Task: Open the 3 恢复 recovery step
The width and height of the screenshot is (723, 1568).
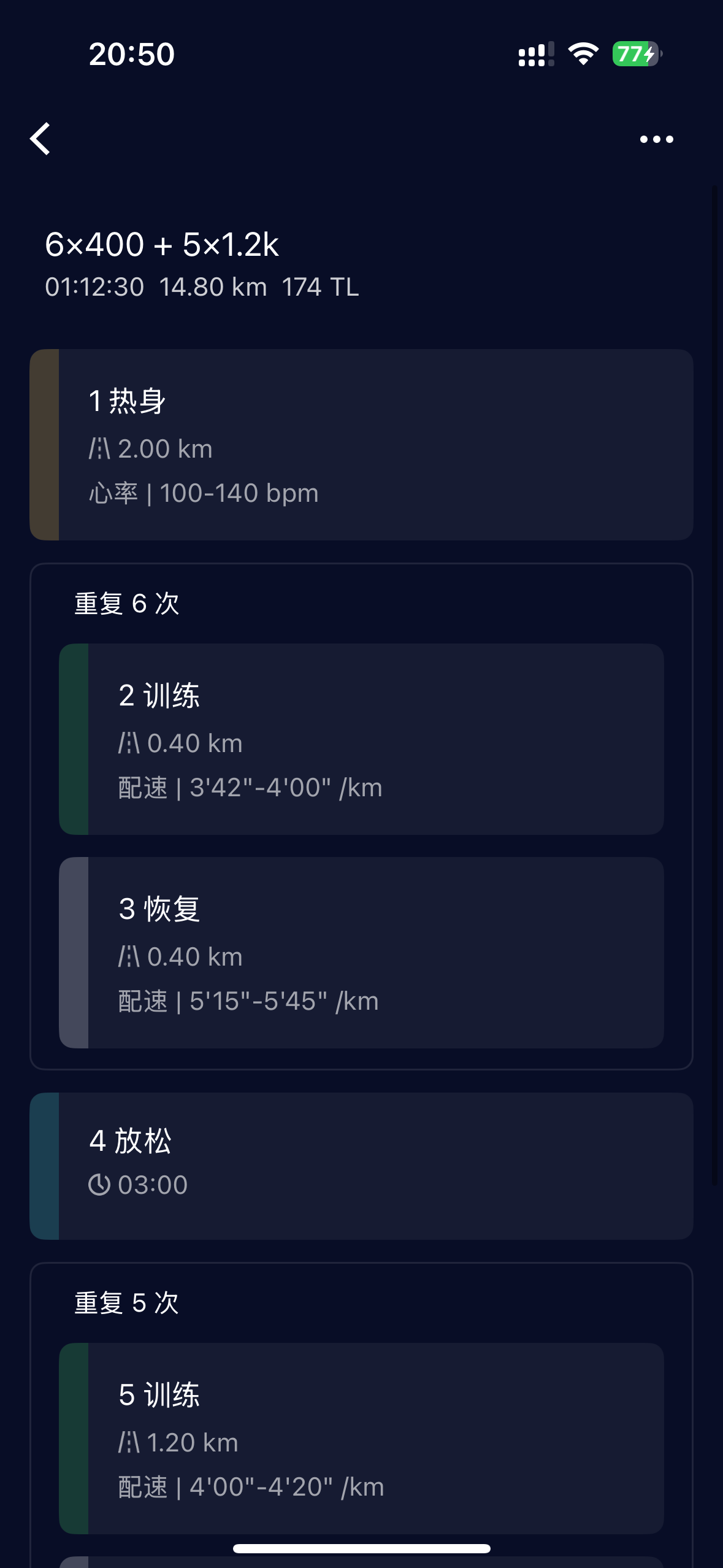Action: point(361,953)
